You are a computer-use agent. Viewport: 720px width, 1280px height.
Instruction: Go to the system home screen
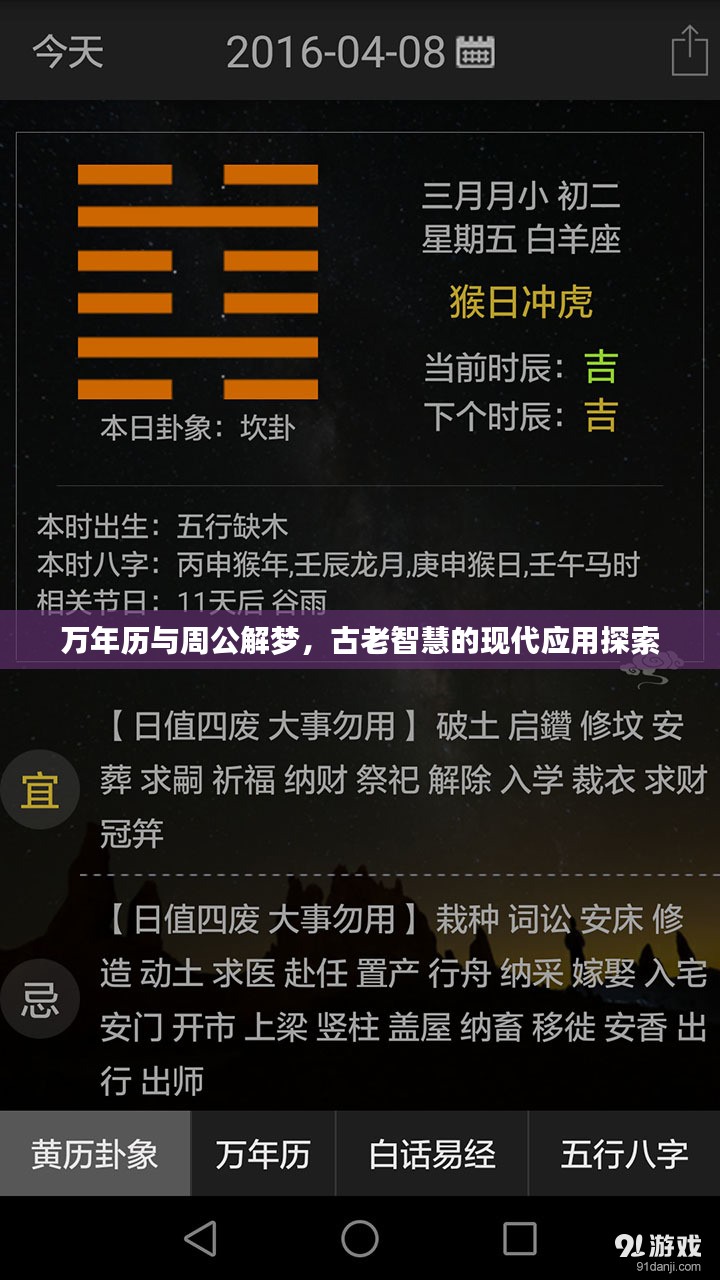[x=360, y=1238]
